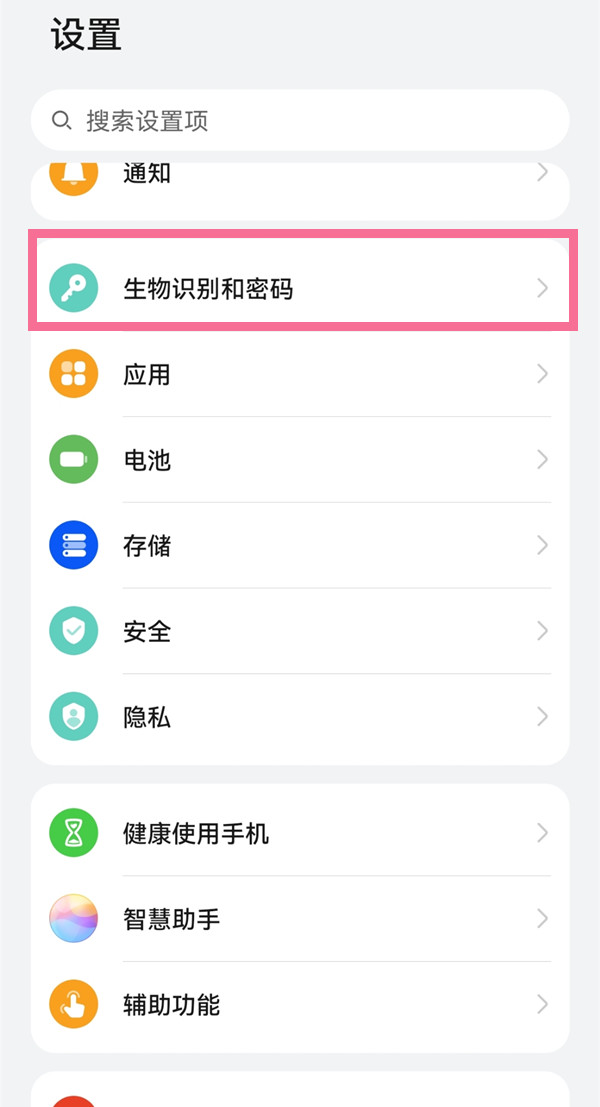Open 安全 settings
Viewport: 600px width, 1107px height.
coord(300,631)
